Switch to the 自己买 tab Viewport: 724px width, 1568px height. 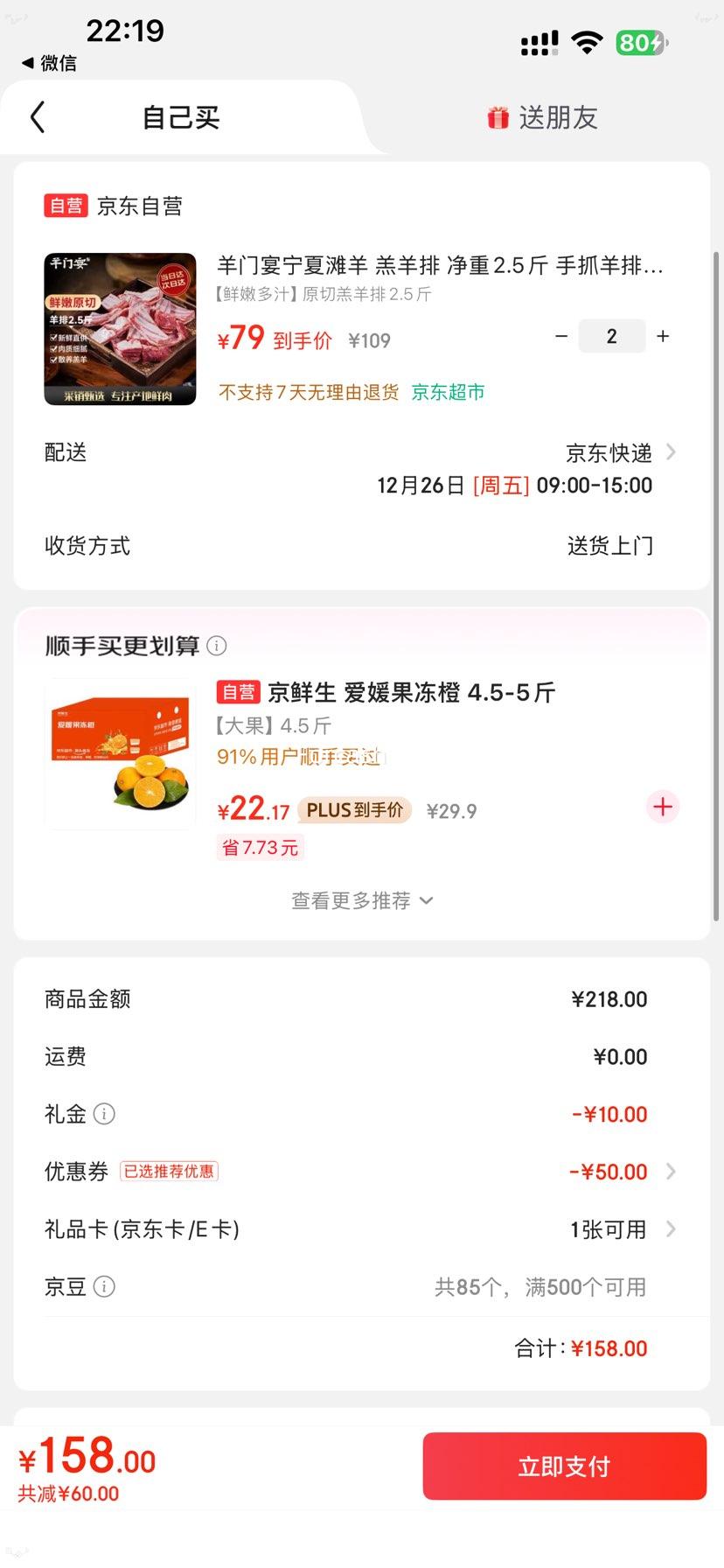tap(179, 116)
